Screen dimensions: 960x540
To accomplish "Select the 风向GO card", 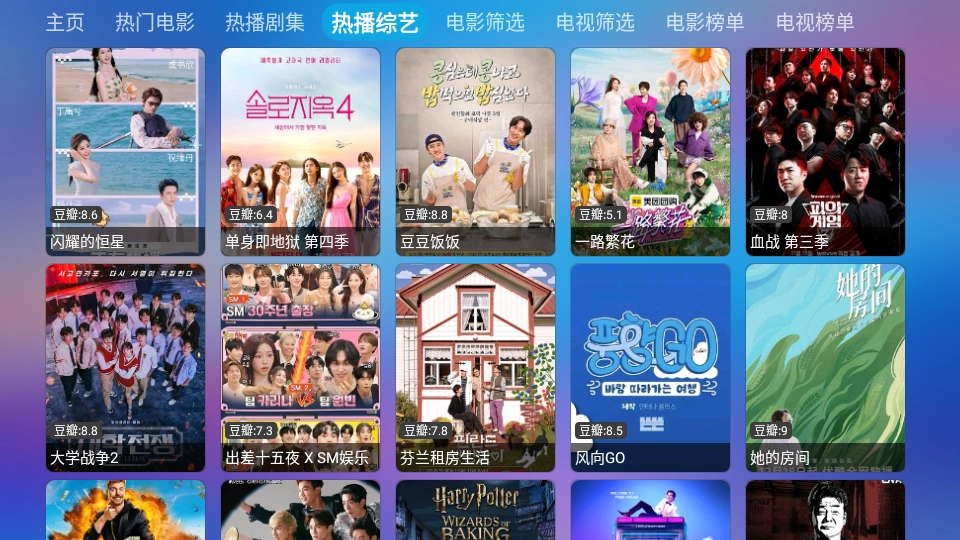I will (x=650, y=367).
